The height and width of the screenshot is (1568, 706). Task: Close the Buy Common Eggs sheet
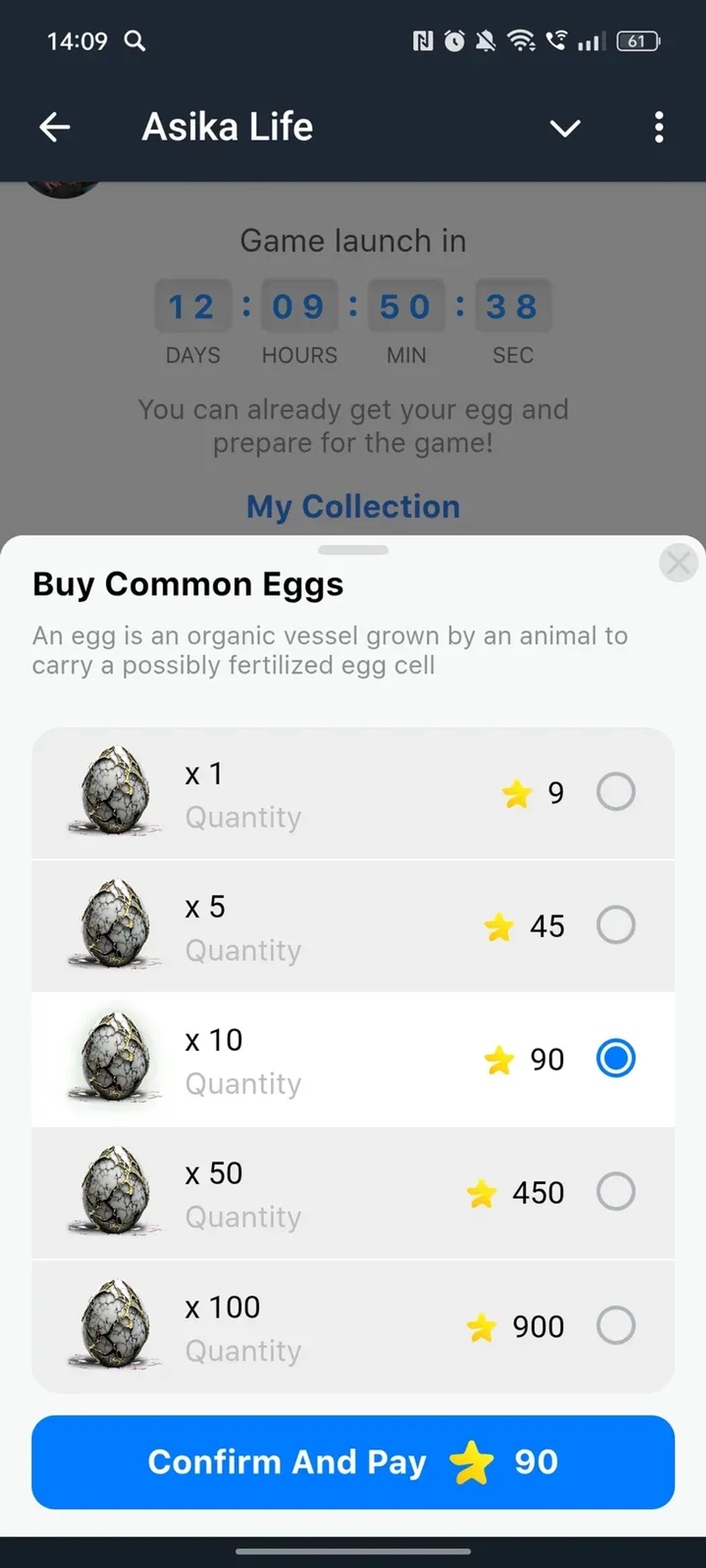point(678,563)
